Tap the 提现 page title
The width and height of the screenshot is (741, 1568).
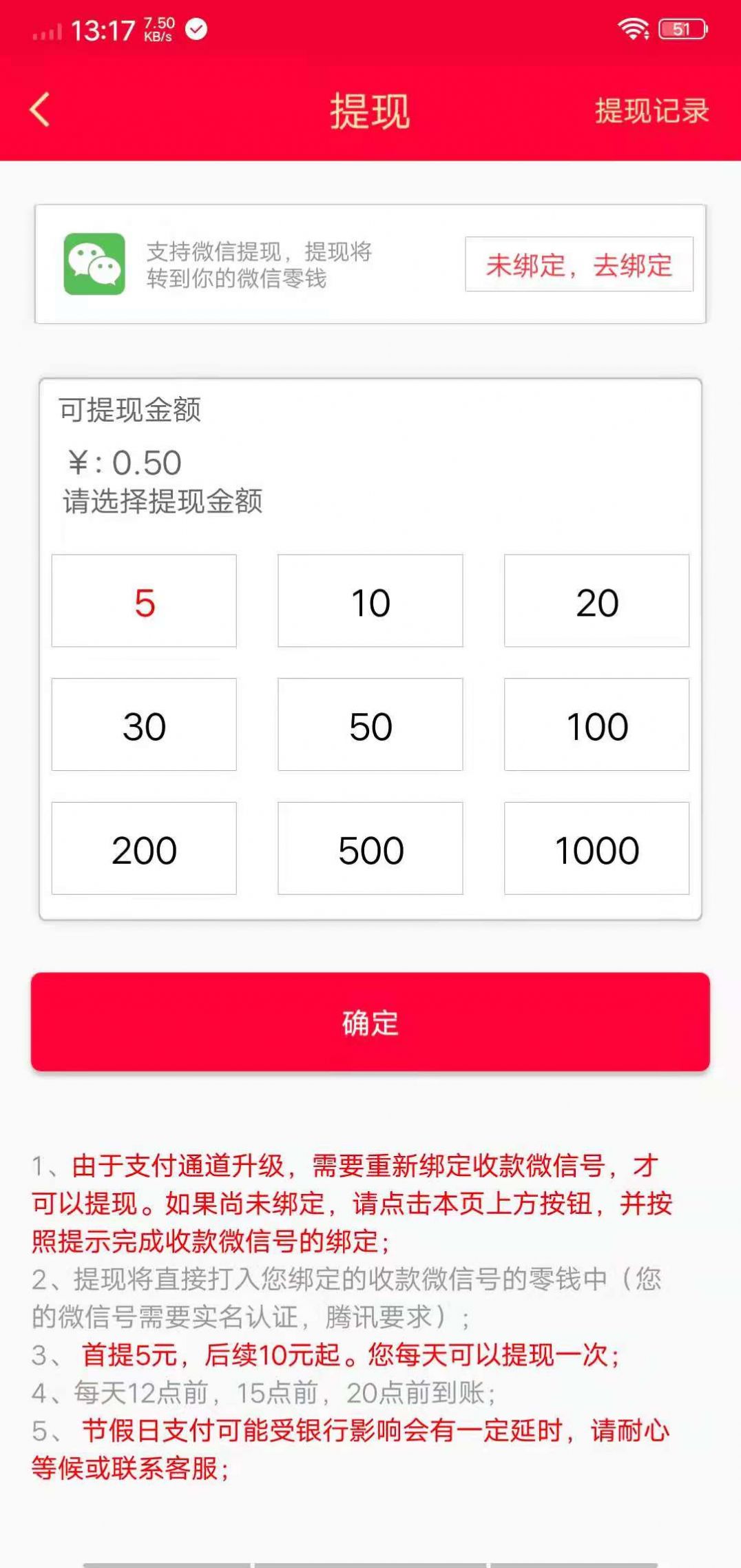[370, 111]
